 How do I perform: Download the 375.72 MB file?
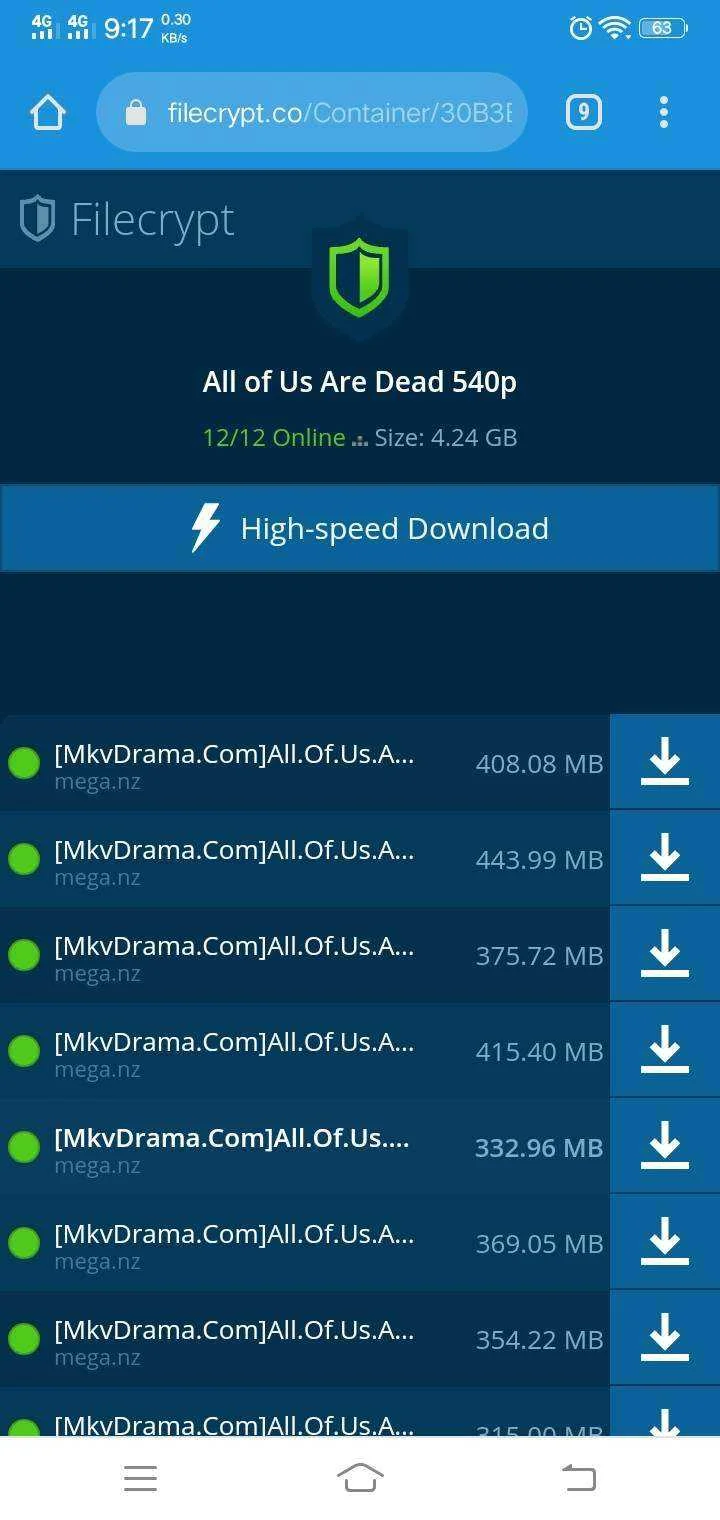(665, 954)
